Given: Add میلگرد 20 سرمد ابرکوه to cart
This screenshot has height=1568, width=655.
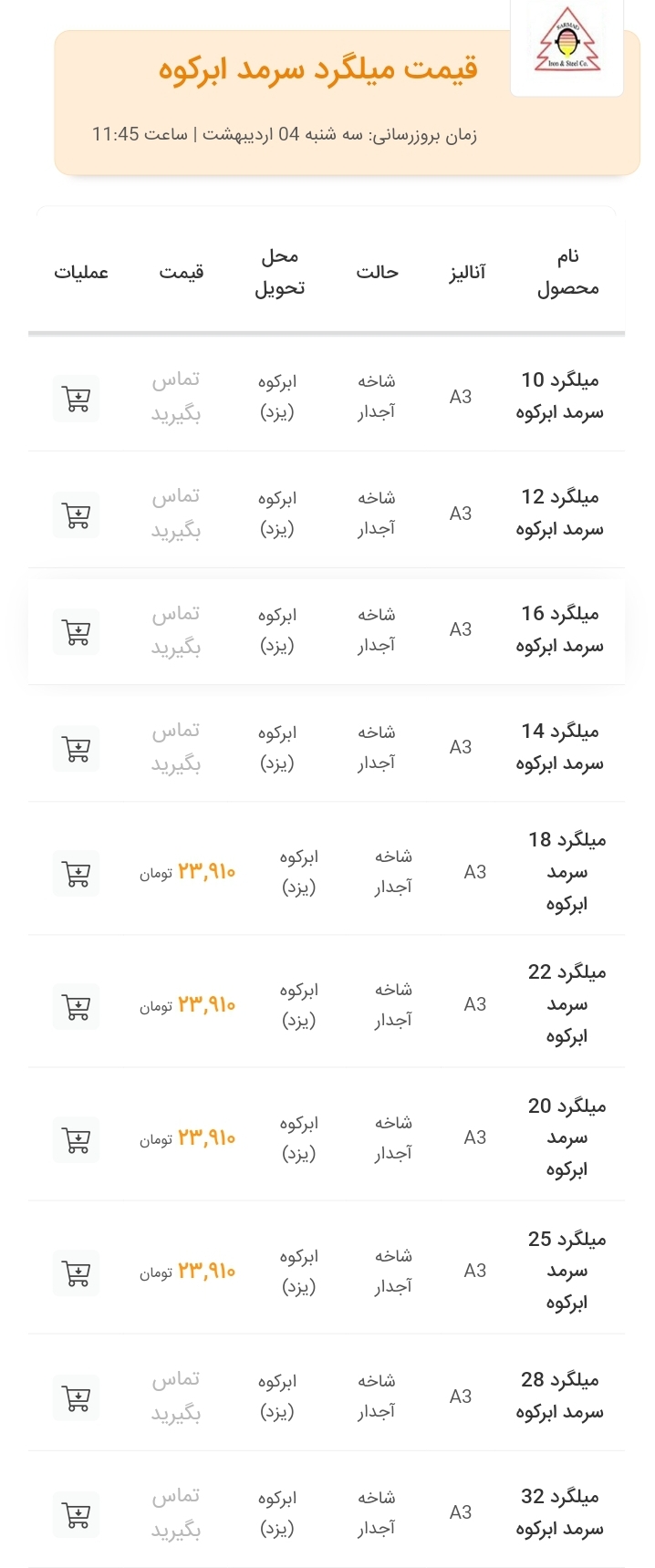Looking at the screenshot, I should point(77,1140).
